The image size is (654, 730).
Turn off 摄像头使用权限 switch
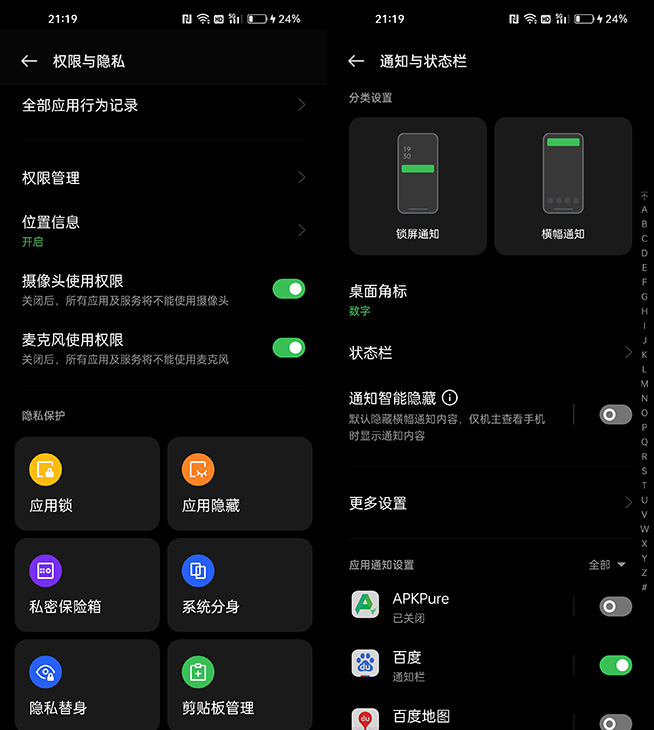(289, 289)
